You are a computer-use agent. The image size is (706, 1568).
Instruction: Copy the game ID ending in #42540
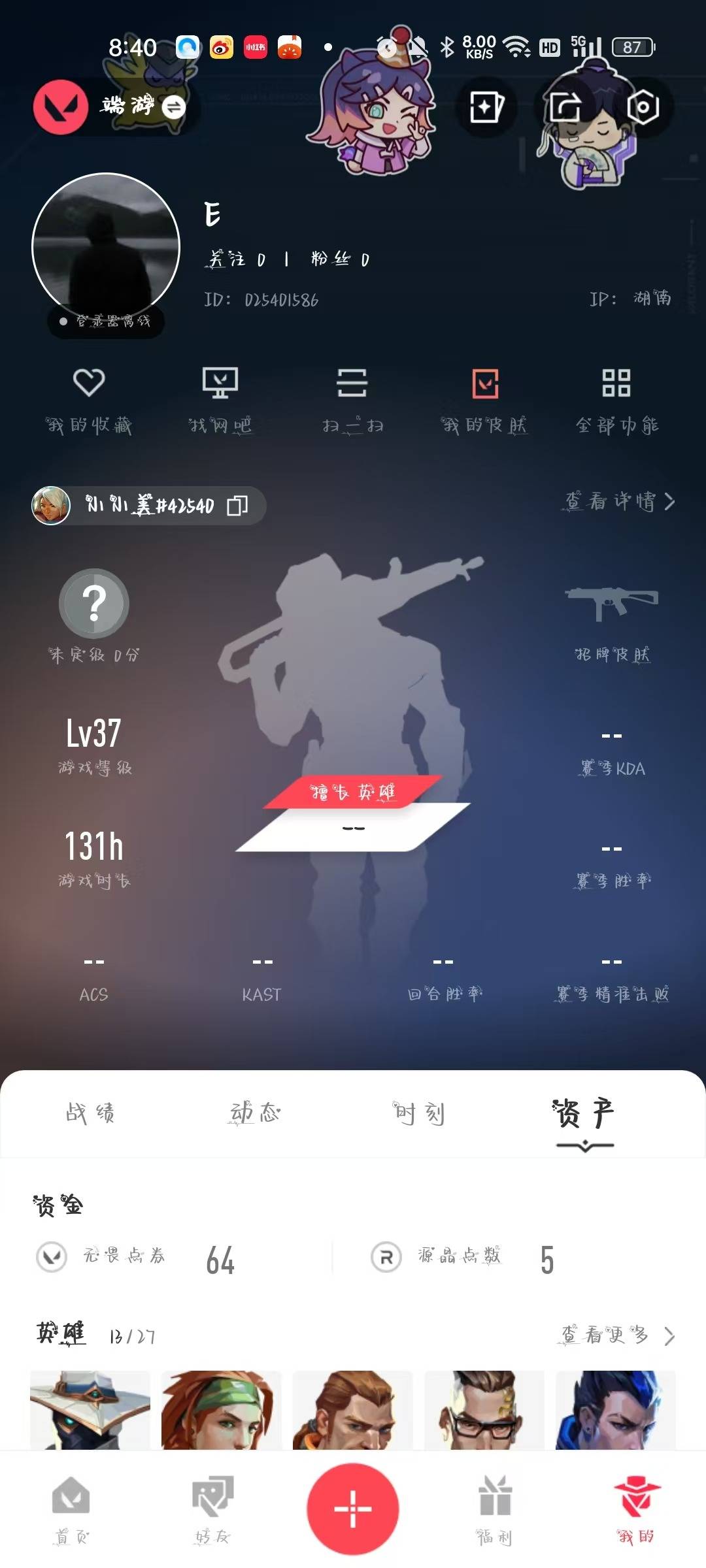pos(237,506)
